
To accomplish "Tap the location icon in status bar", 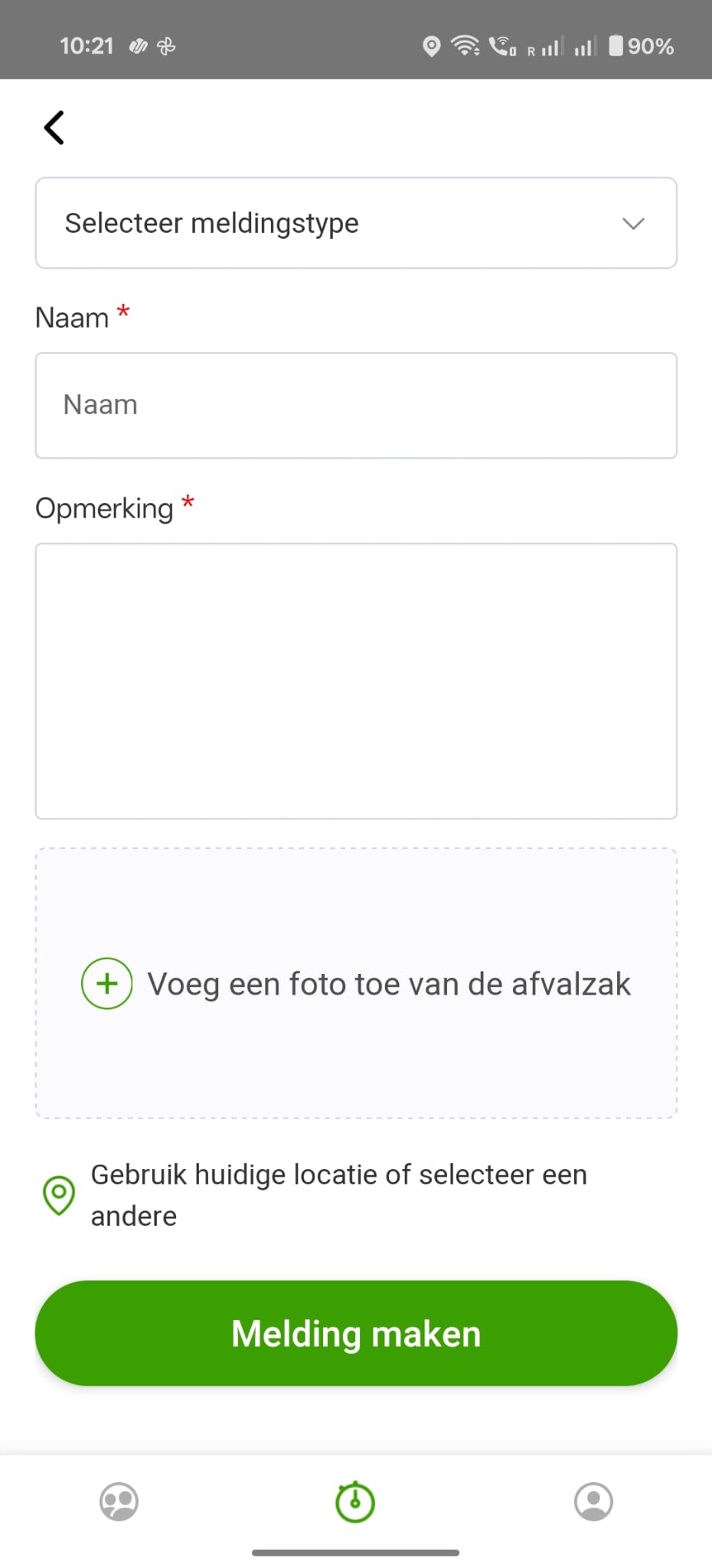I will pyautogui.click(x=431, y=47).
